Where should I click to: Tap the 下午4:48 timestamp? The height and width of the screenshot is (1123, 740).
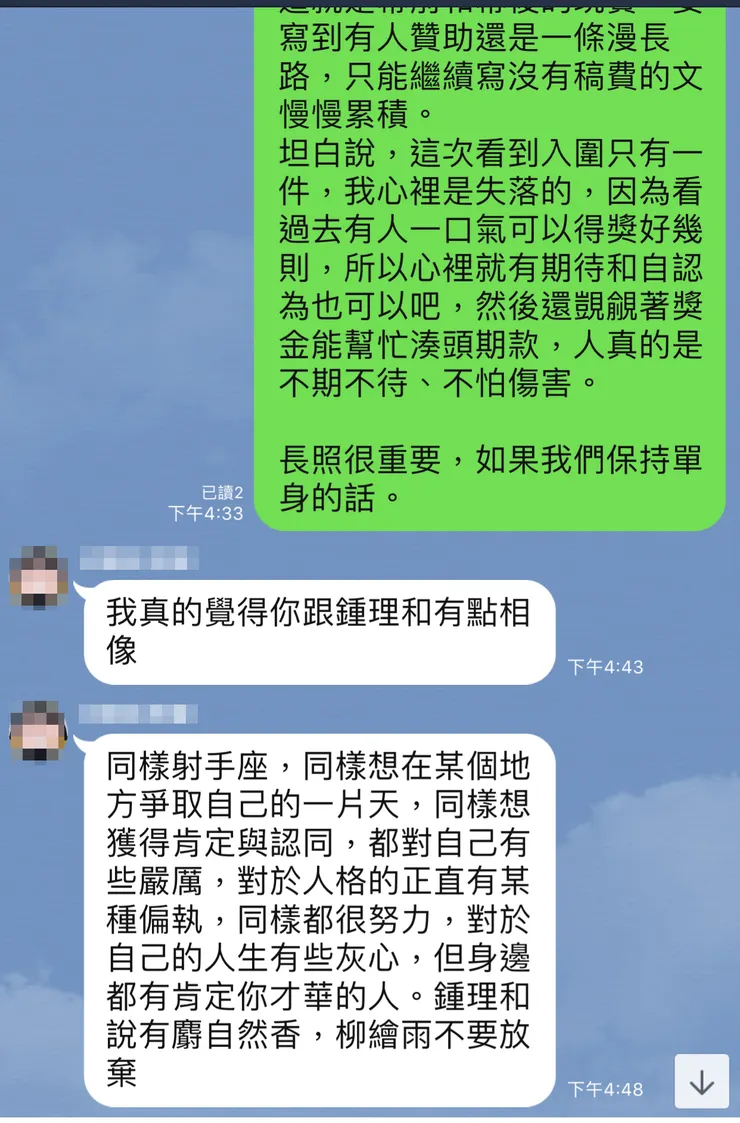(x=603, y=1089)
